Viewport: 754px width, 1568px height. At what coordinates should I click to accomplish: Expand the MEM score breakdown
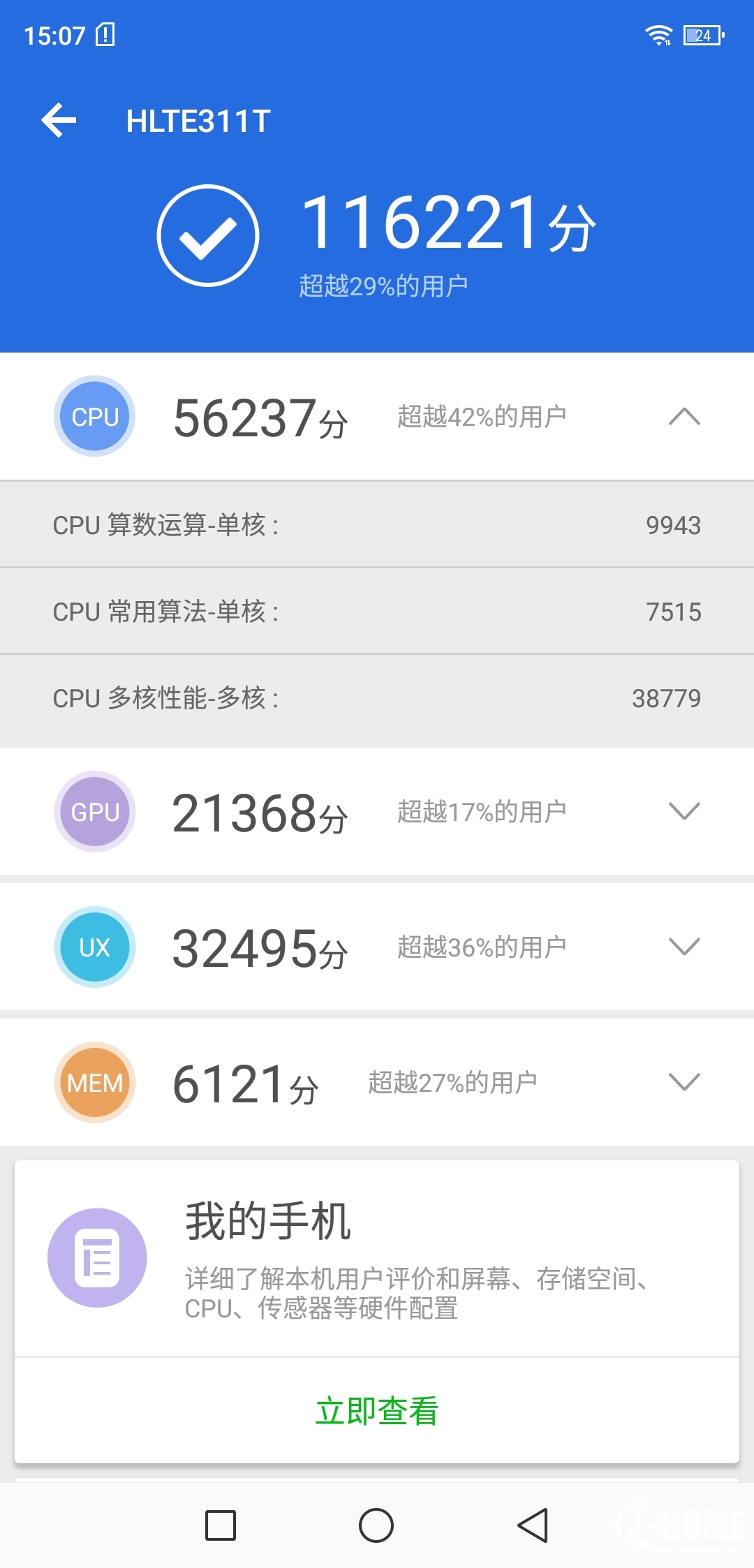click(683, 1082)
